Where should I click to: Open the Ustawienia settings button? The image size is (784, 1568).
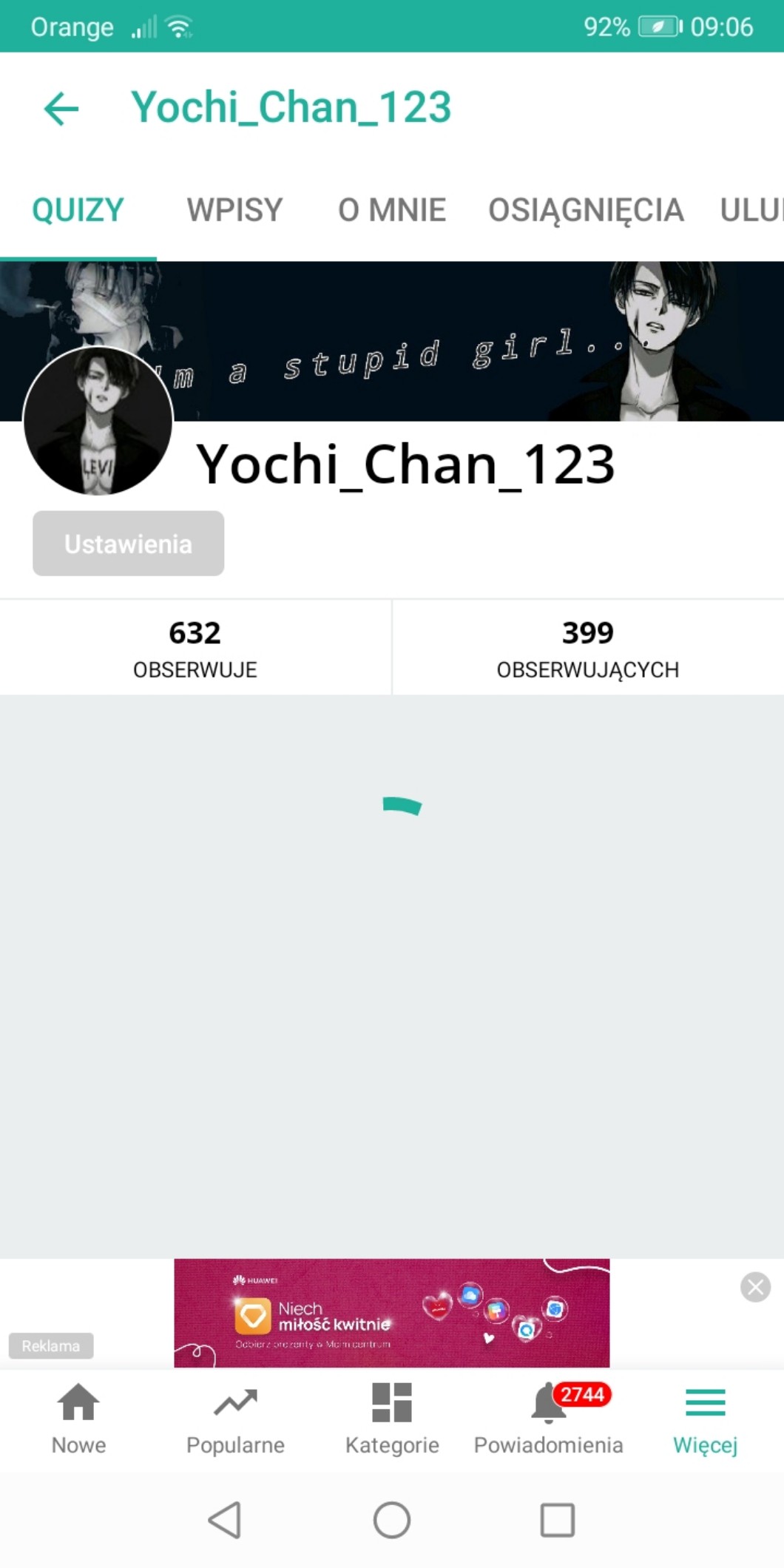tap(128, 544)
